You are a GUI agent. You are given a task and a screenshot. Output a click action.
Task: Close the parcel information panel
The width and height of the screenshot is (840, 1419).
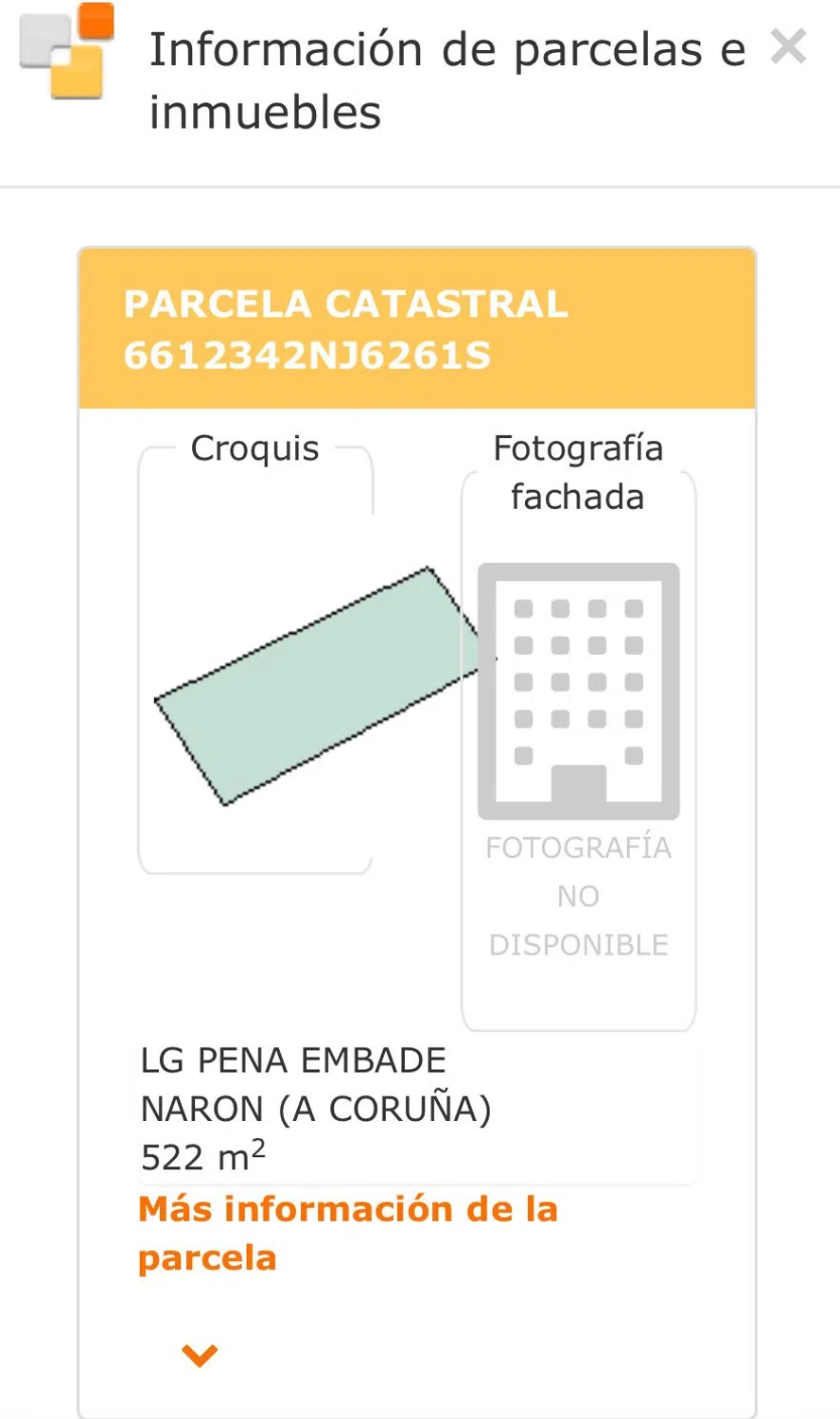point(787,47)
